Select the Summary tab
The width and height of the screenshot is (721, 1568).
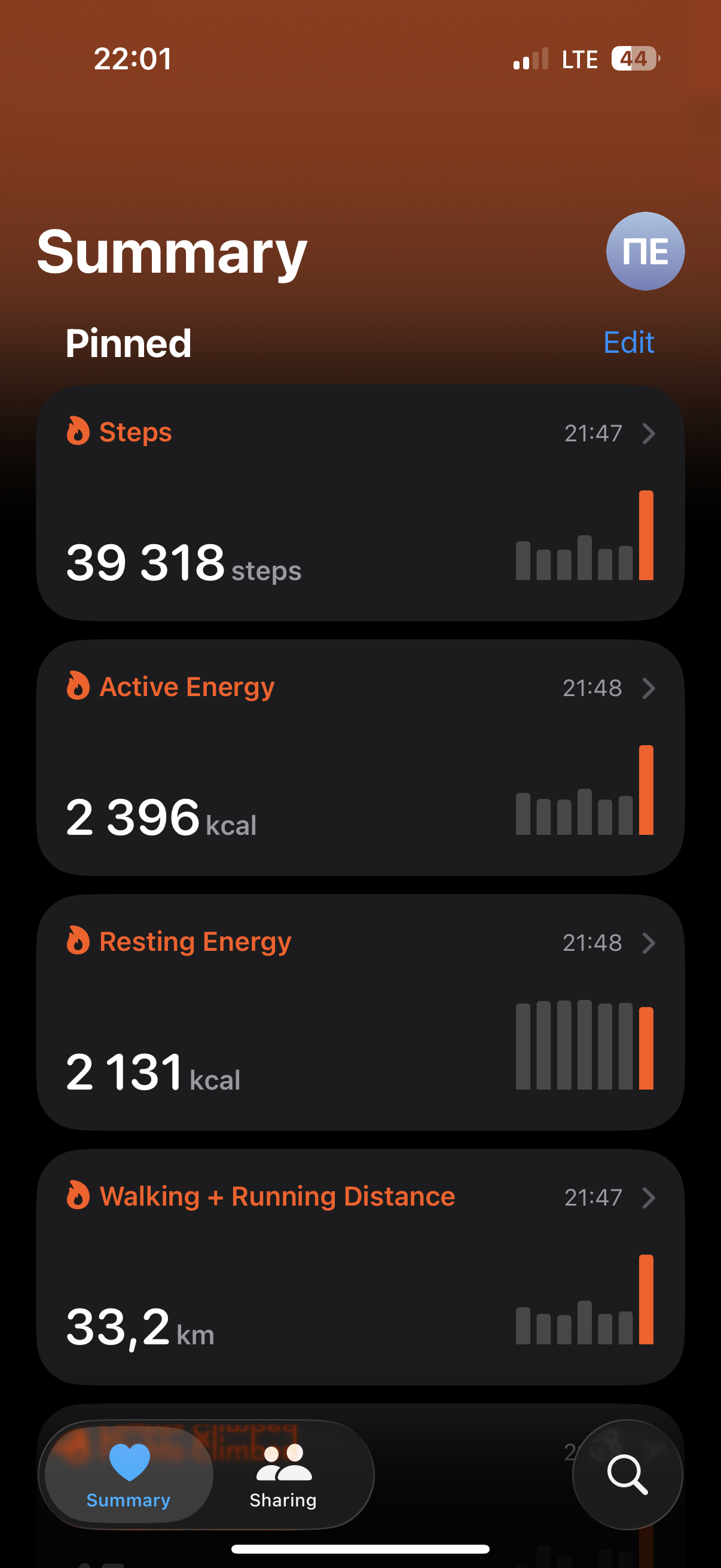[129, 1475]
